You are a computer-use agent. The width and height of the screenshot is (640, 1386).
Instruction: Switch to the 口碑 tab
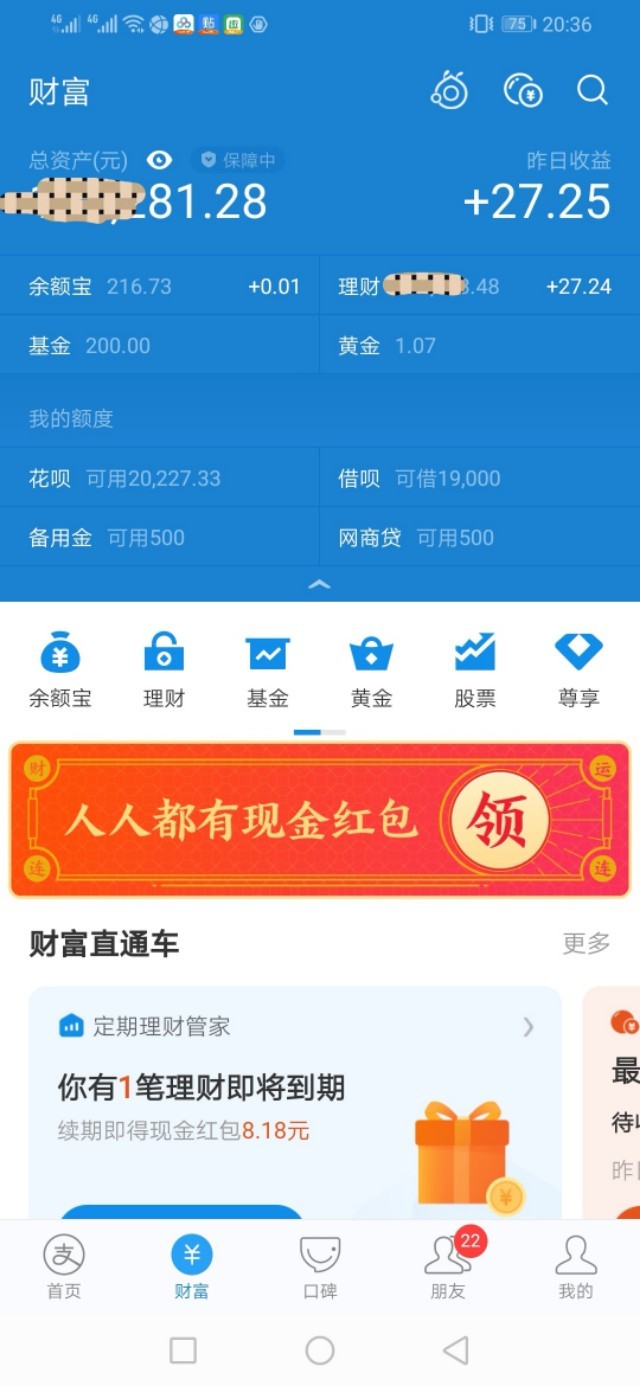(320, 1265)
